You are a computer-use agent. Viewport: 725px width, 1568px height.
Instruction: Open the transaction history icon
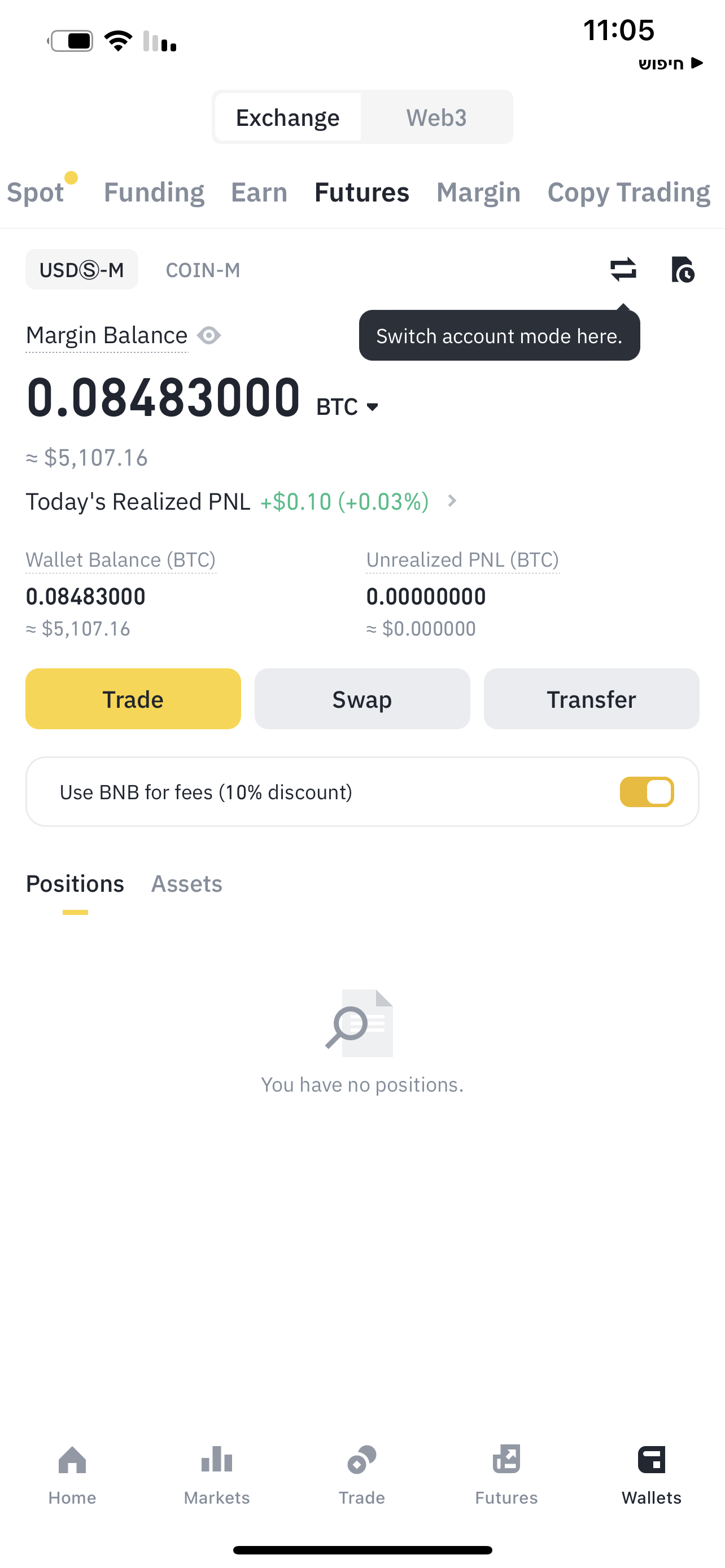tap(683, 269)
